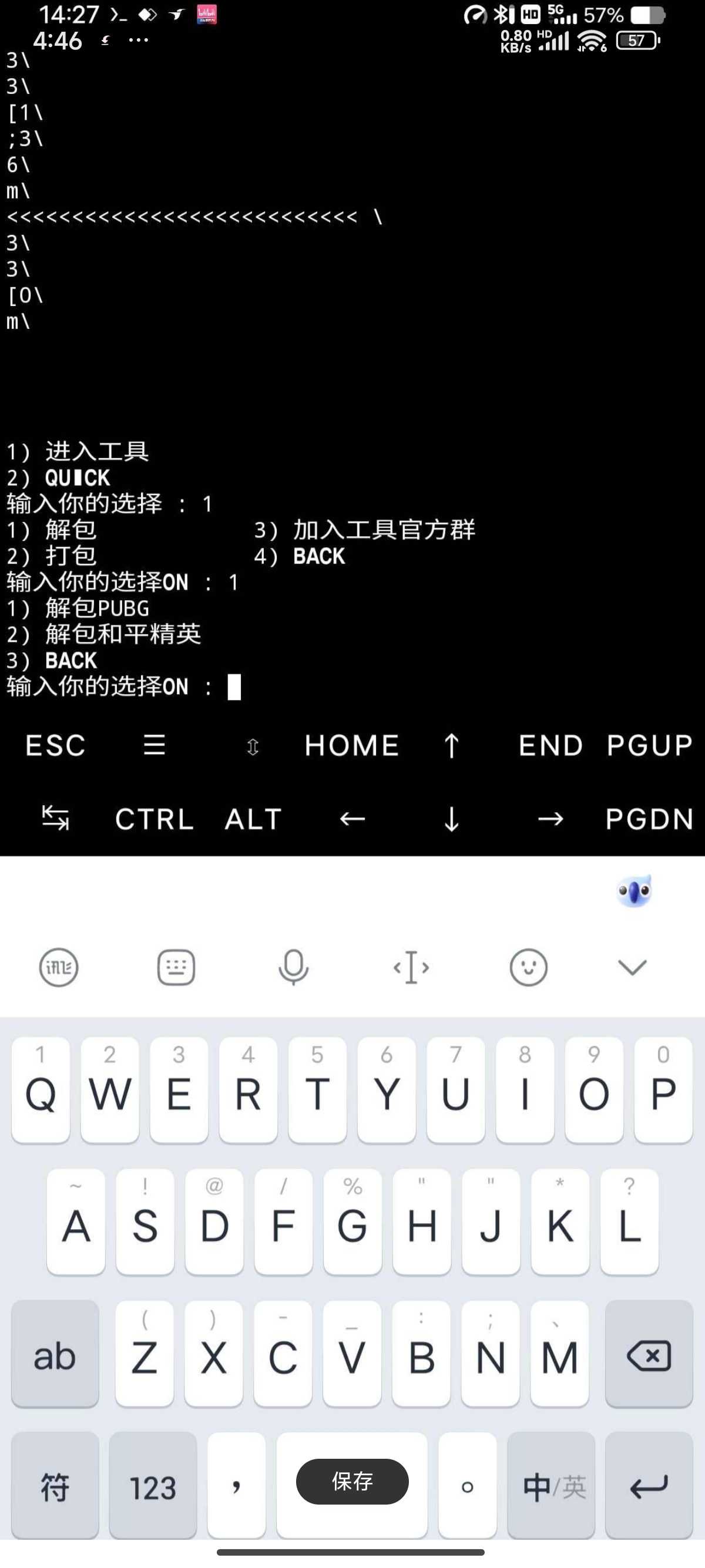The width and height of the screenshot is (705, 1568).
Task: Collapse the keyboard with the chevron
Action: (x=632, y=967)
